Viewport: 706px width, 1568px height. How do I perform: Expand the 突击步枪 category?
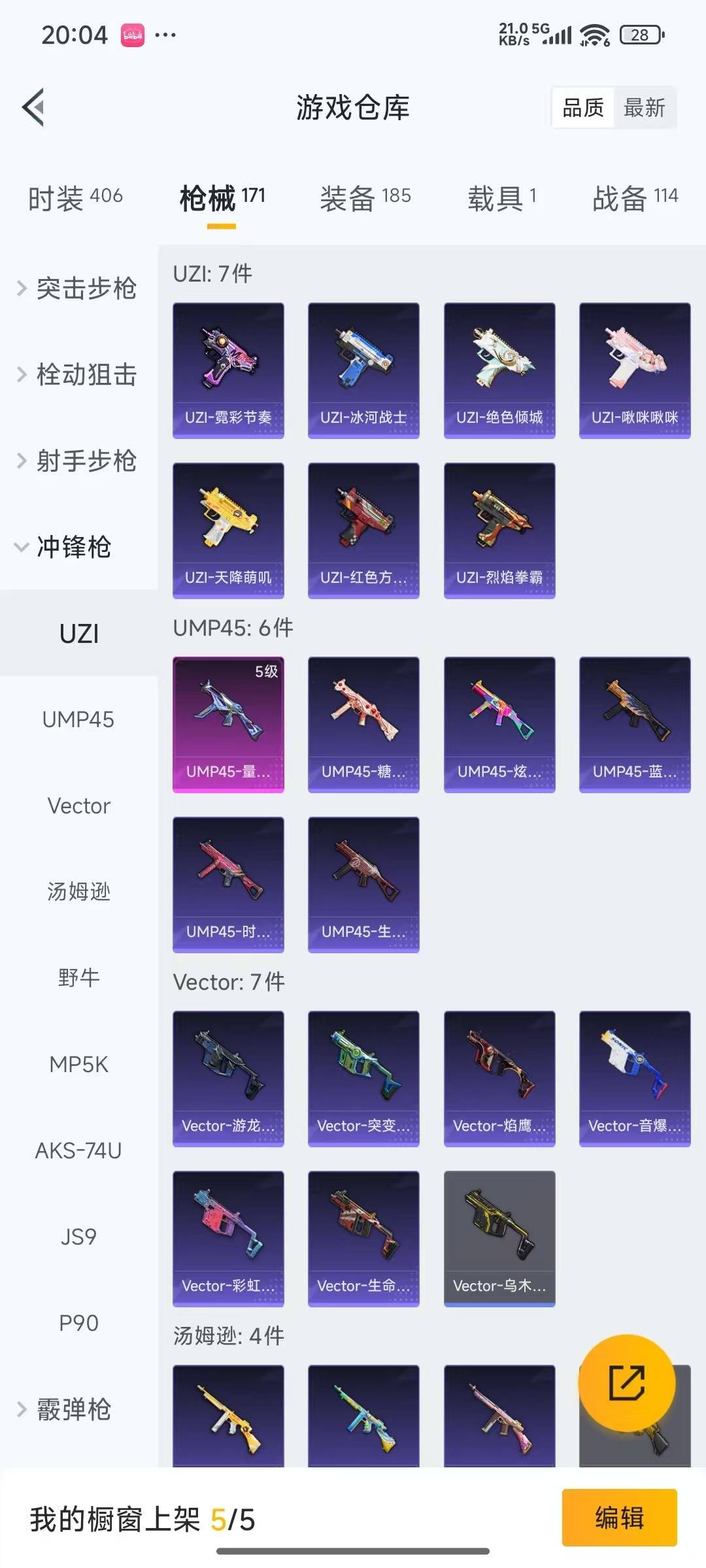tap(77, 288)
